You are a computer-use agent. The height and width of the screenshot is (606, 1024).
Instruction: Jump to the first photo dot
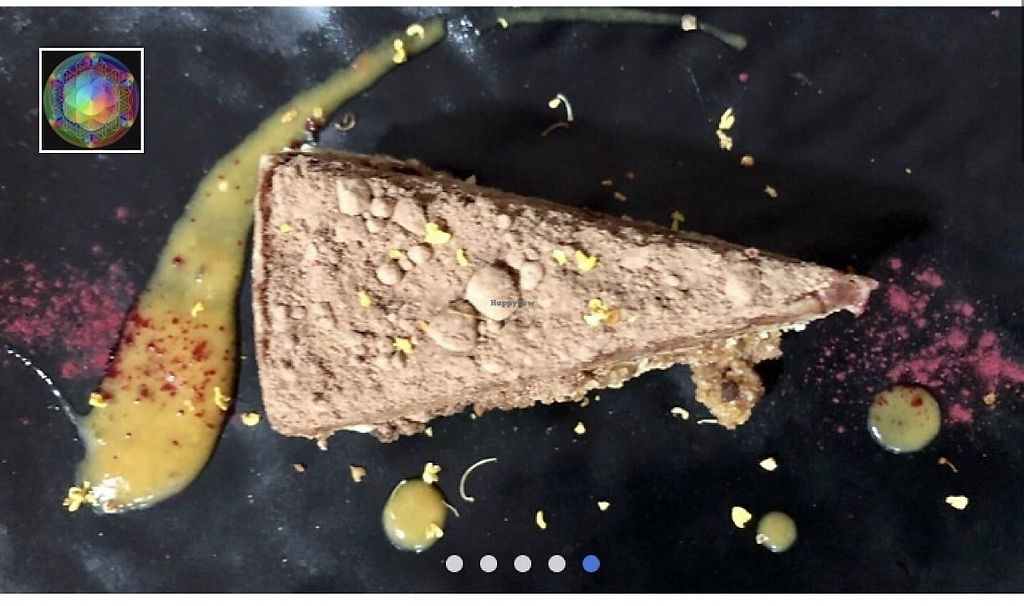coord(454,564)
